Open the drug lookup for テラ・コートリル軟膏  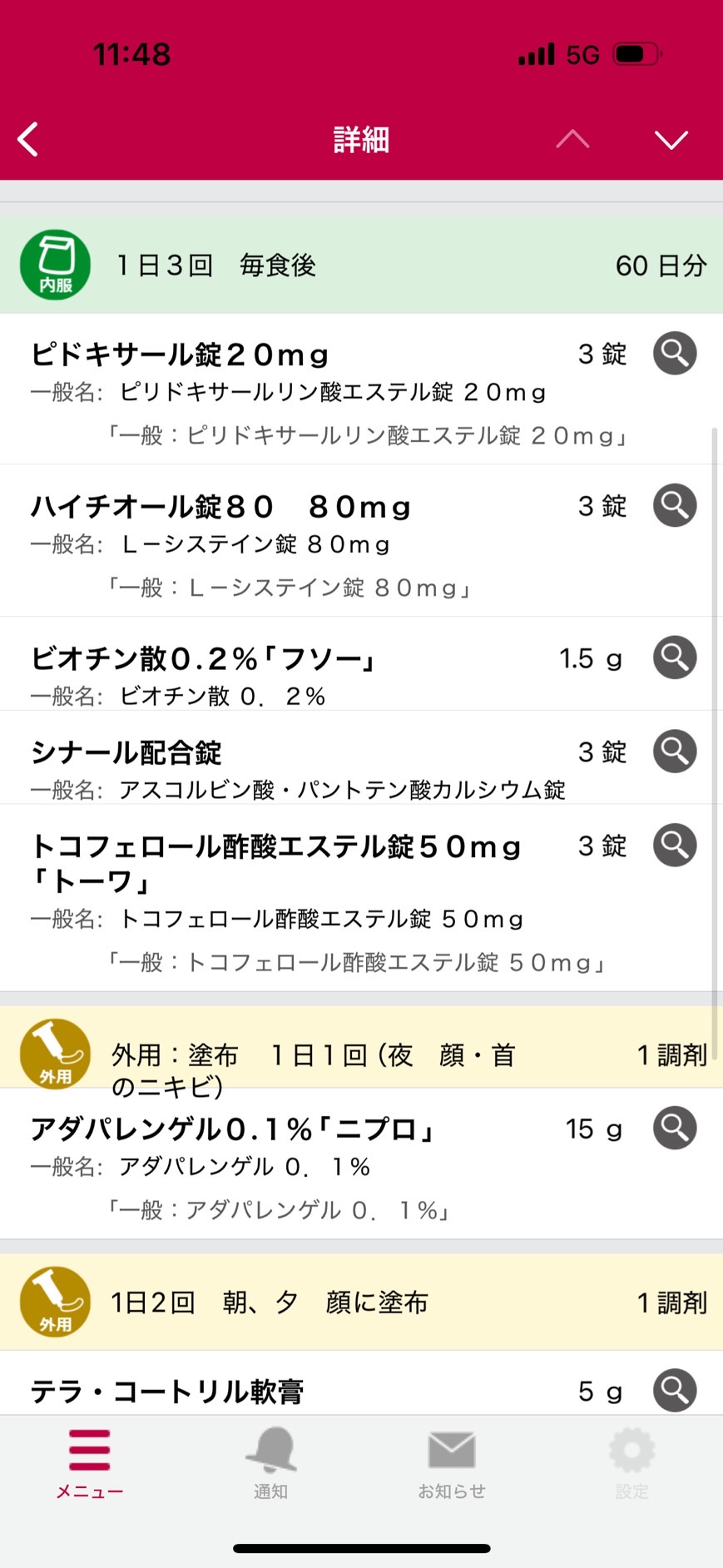[674, 1390]
